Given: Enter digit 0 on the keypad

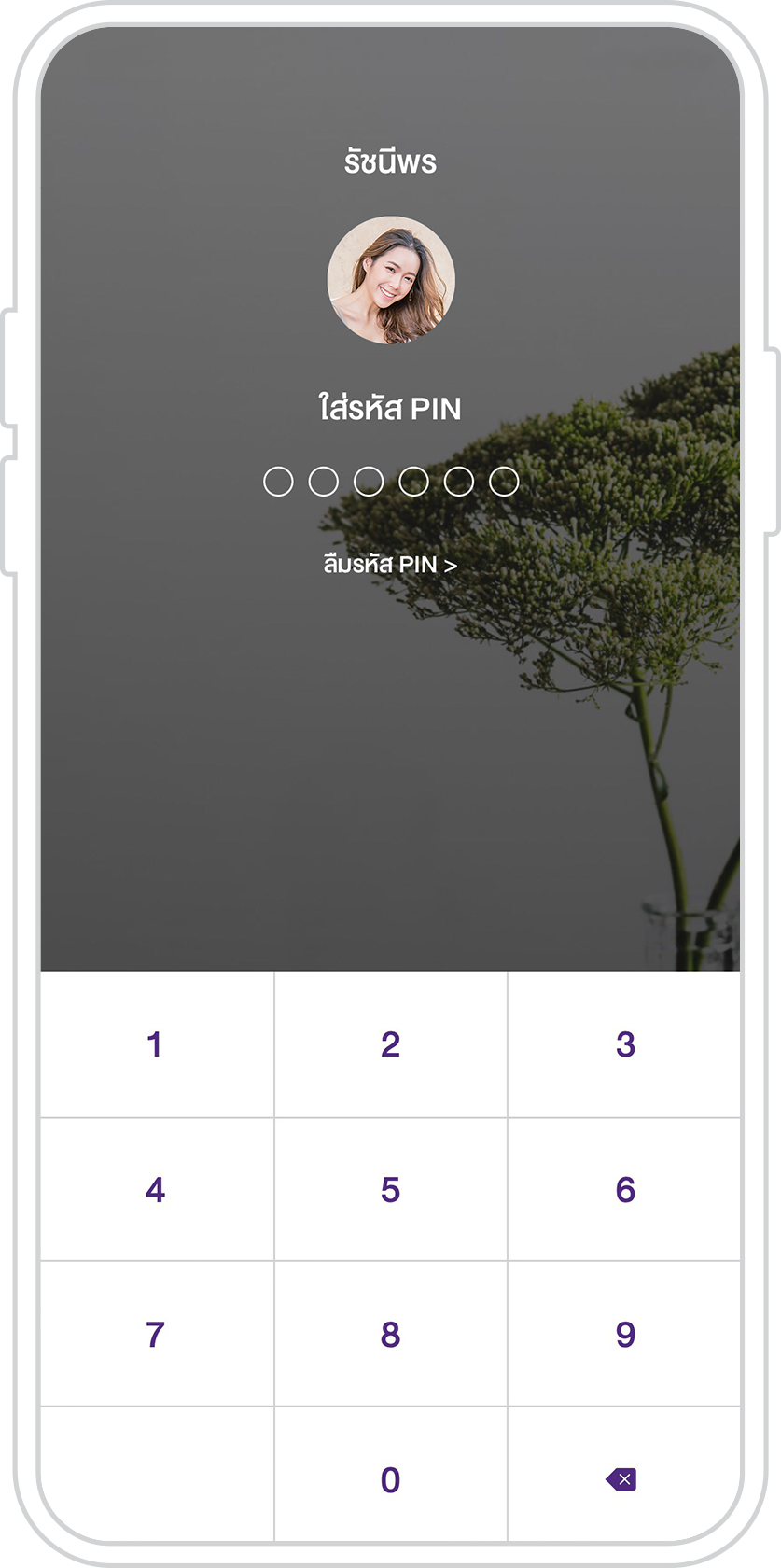Looking at the screenshot, I should [390, 1479].
